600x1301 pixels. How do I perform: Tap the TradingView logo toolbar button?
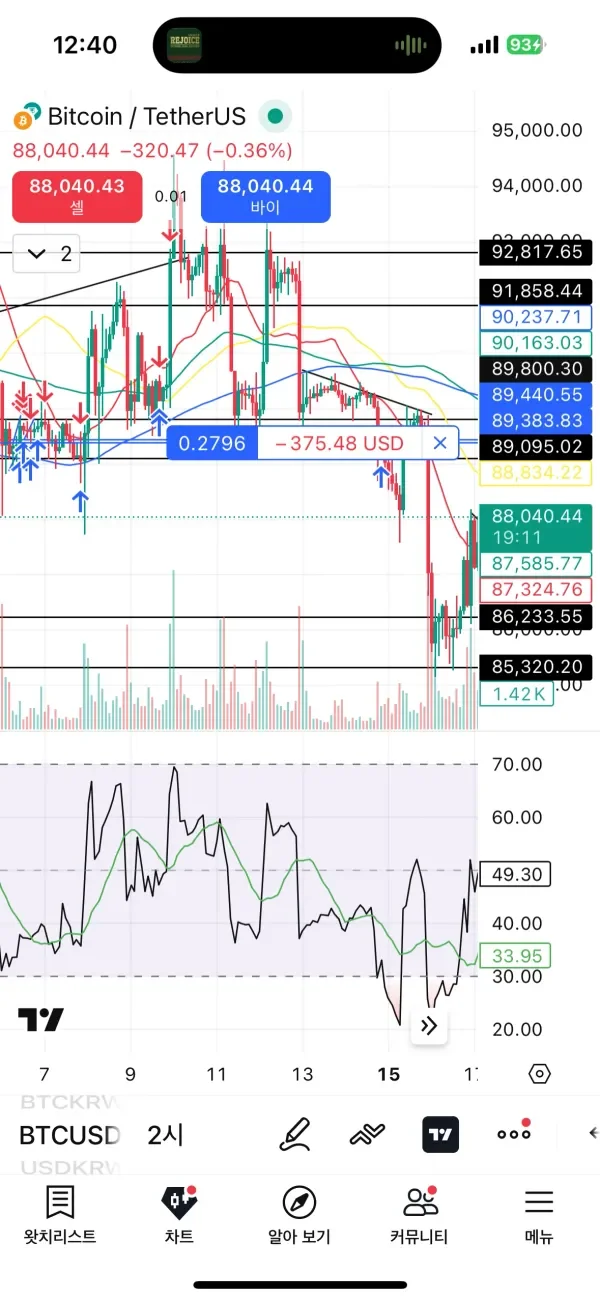(440, 1134)
